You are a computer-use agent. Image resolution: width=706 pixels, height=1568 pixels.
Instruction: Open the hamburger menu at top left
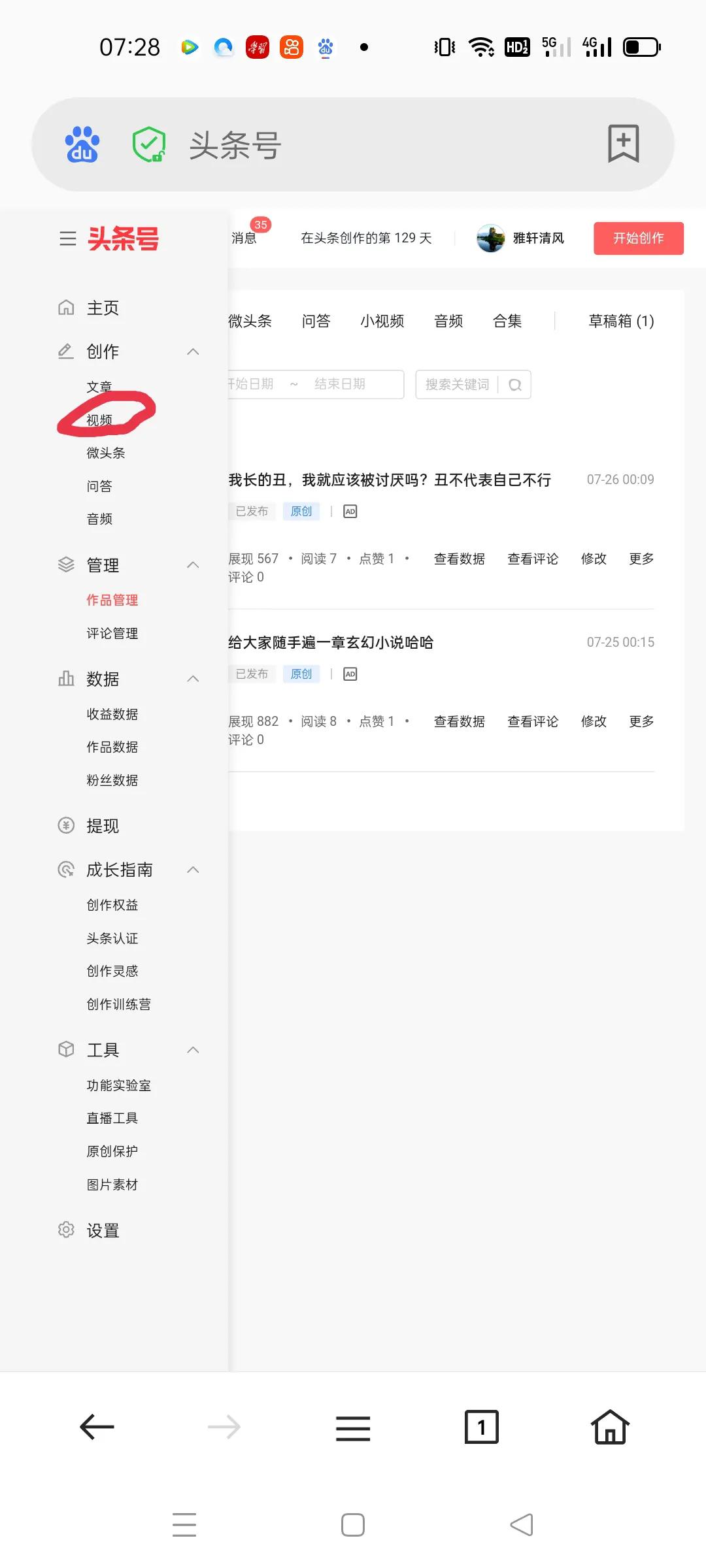(x=67, y=238)
